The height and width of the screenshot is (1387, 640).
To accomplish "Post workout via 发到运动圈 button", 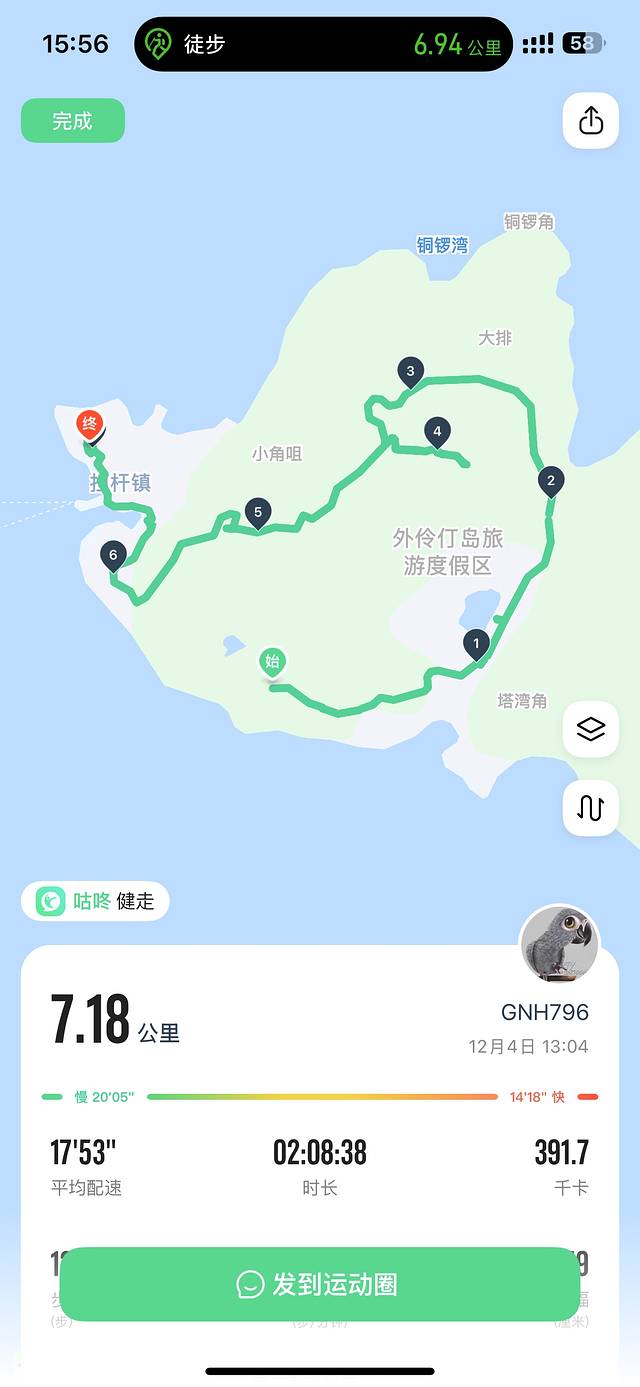I will tap(320, 1284).
